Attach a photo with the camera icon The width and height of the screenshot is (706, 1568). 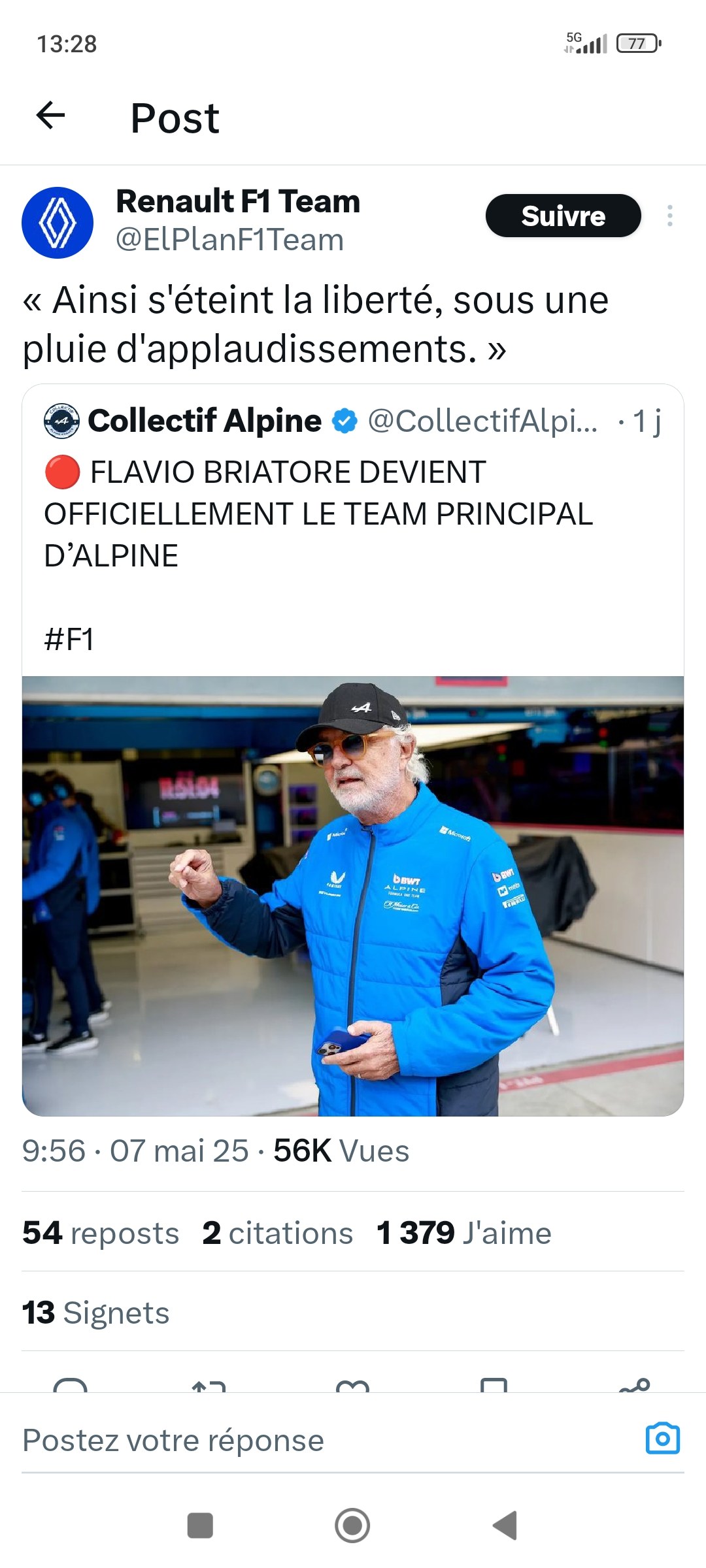(x=663, y=1438)
